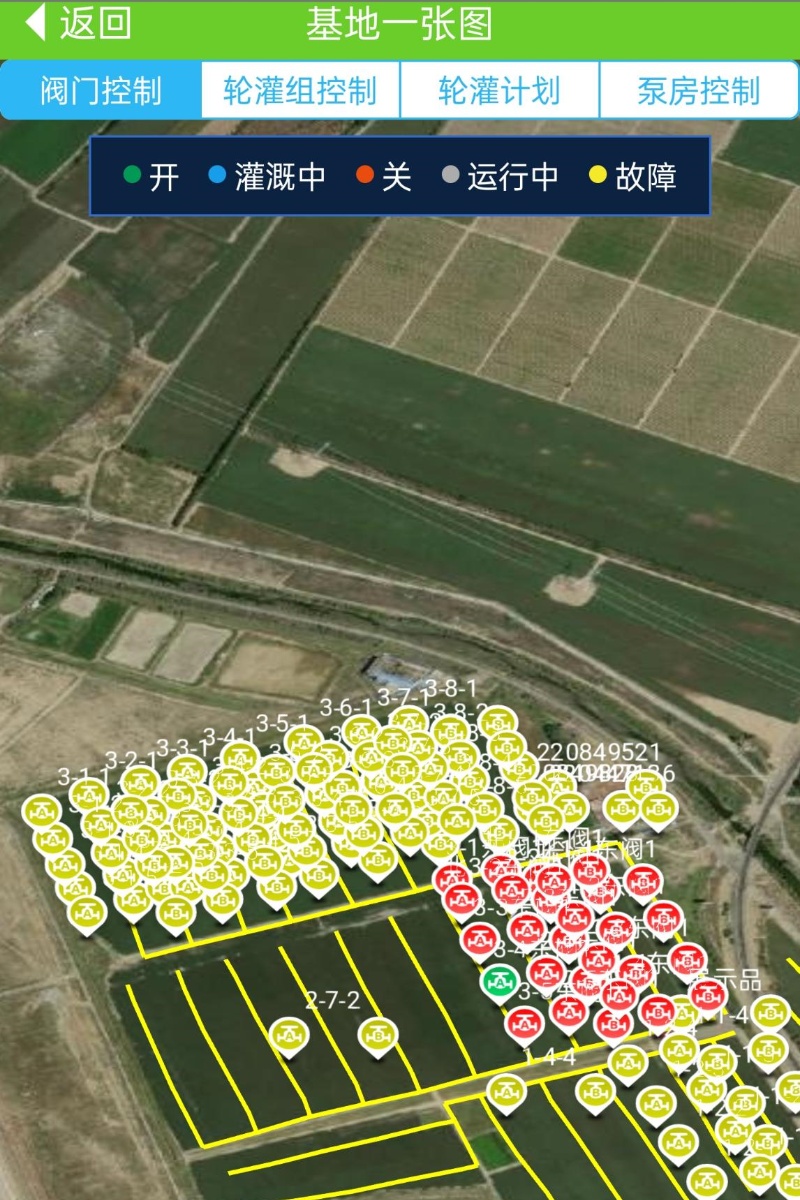Select the 阀门控制 tab

pyautogui.click(x=101, y=91)
